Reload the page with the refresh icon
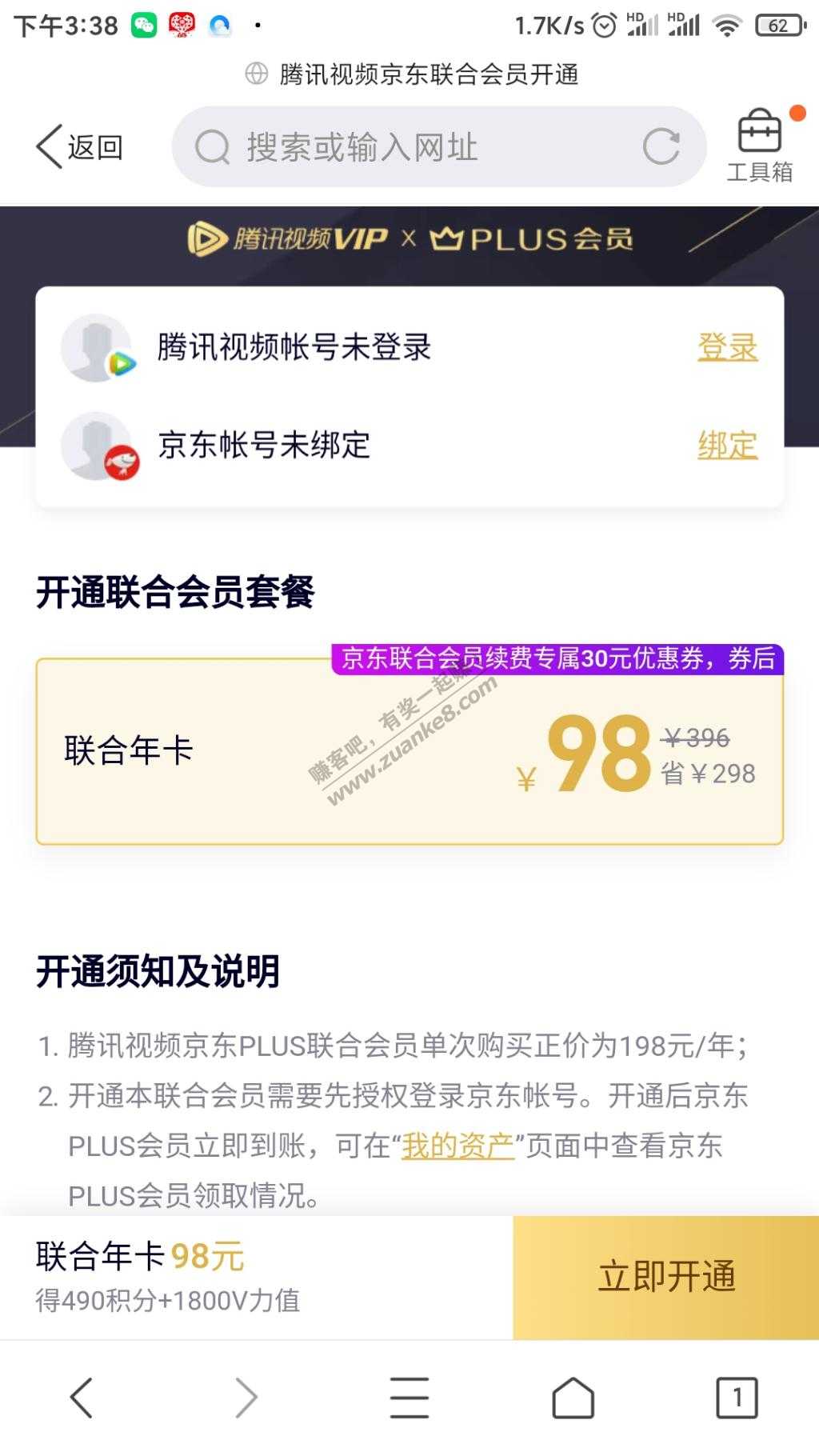The height and width of the screenshot is (1456, 819). (x=661, y=147)
